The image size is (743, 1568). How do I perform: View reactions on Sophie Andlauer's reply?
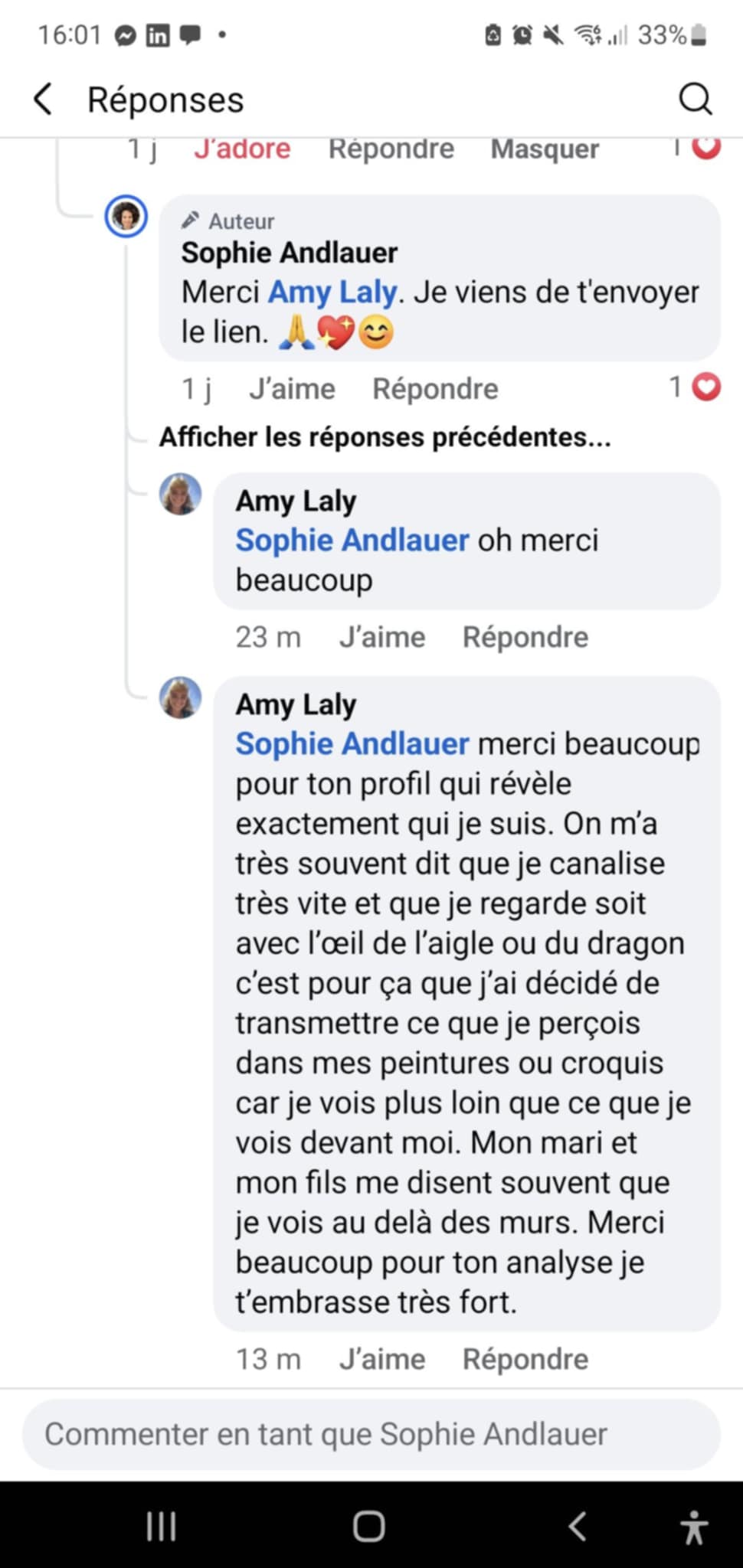(x=696, y=387)
